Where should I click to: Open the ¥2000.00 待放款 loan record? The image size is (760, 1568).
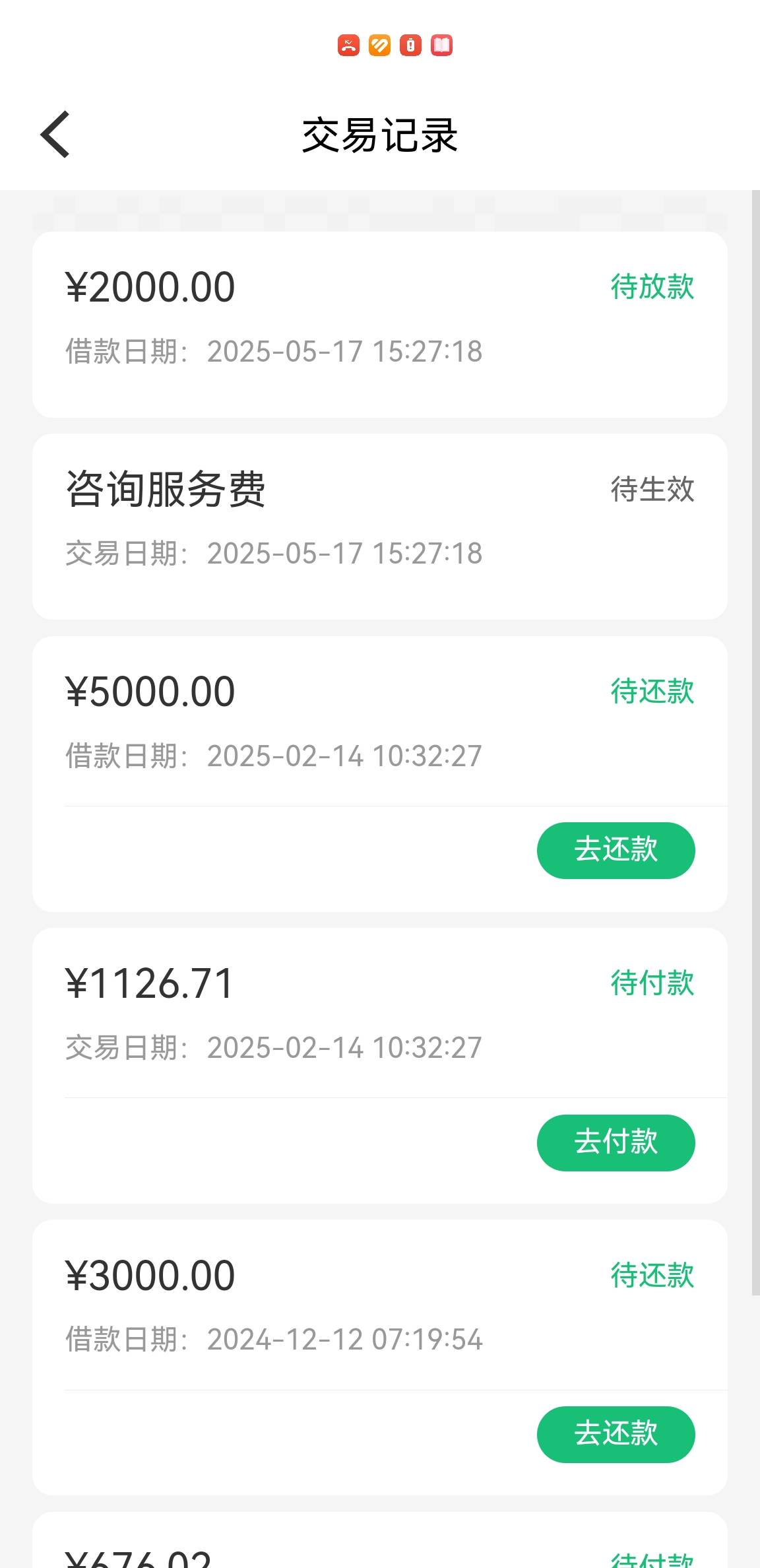pyautogui.click(x=380, y=325)
